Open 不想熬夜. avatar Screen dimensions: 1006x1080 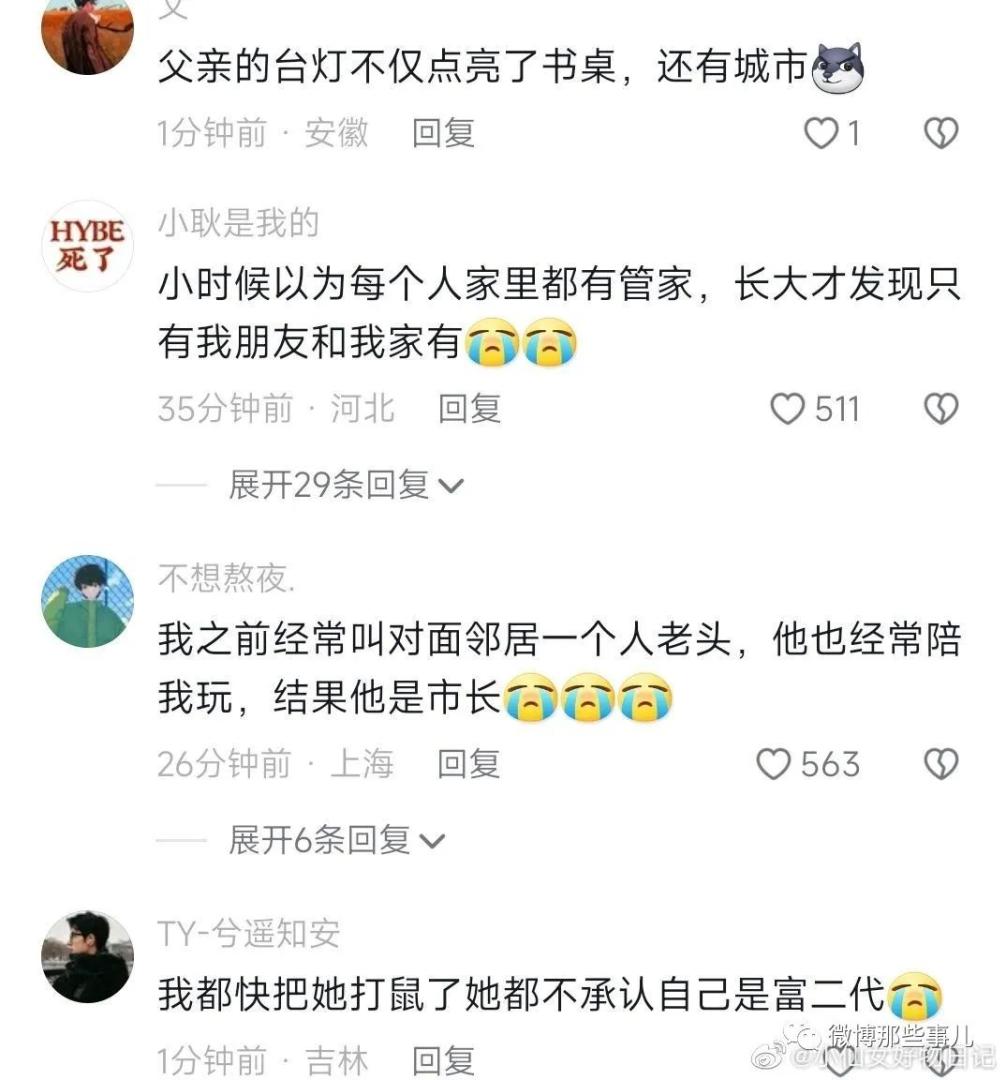click(87, 601)
